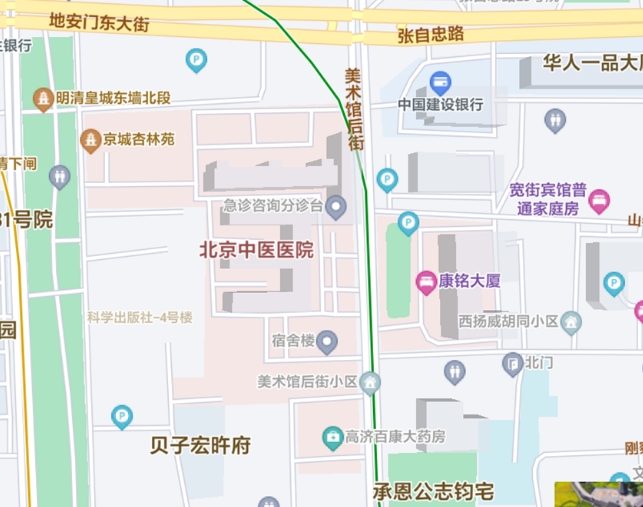The image size is (643, 507).
Task: Select the 急诊咨询分诊台 marker
Action: [336, 207]
